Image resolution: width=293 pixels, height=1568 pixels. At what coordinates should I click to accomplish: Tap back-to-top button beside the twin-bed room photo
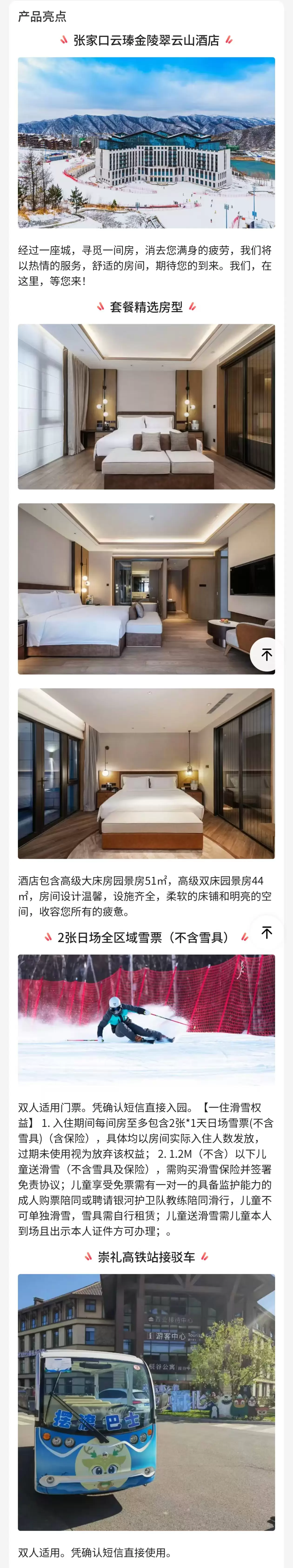pyautogui.click(x=266, y=654)
